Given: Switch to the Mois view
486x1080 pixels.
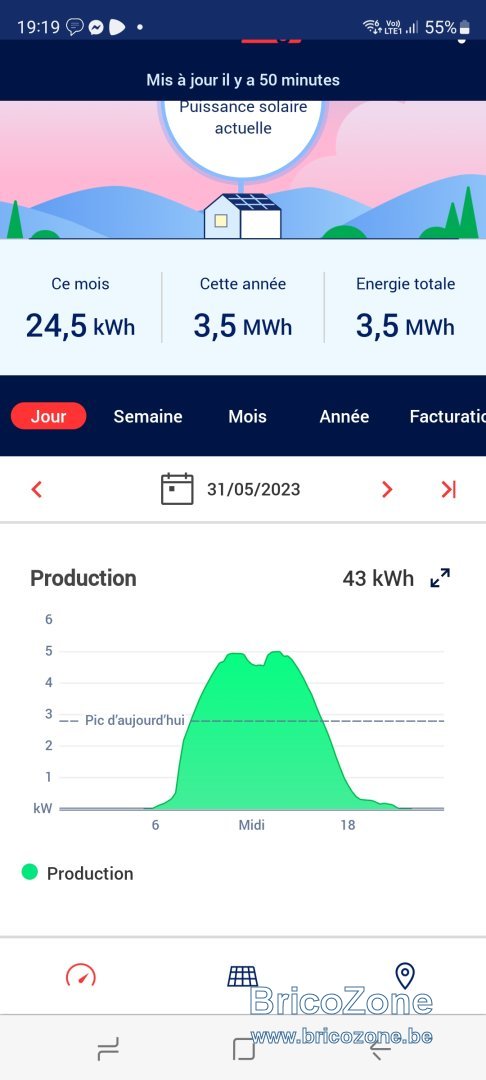Looking at the screenshot, I should click(247, 417).
